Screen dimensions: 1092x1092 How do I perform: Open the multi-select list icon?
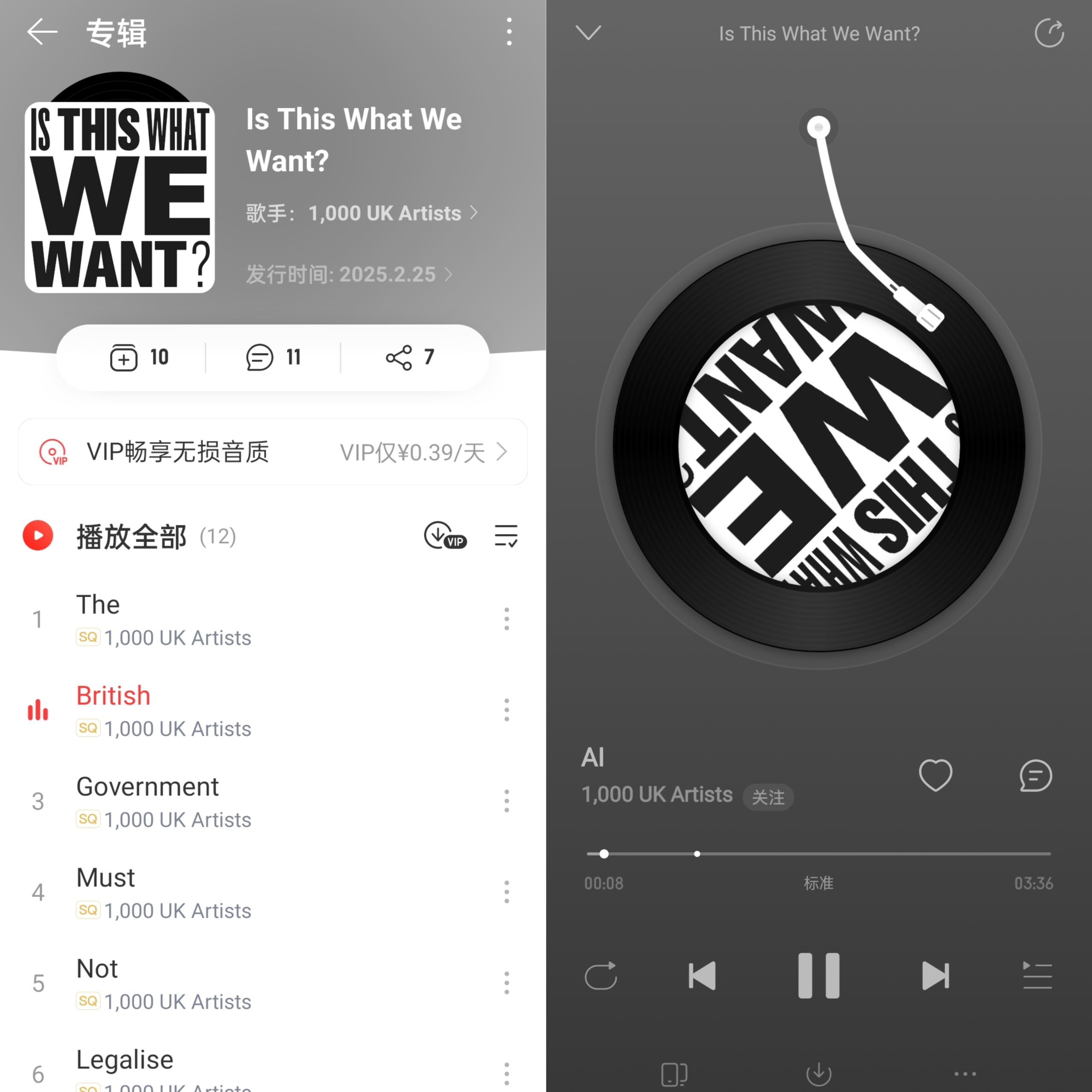(505, 535)
